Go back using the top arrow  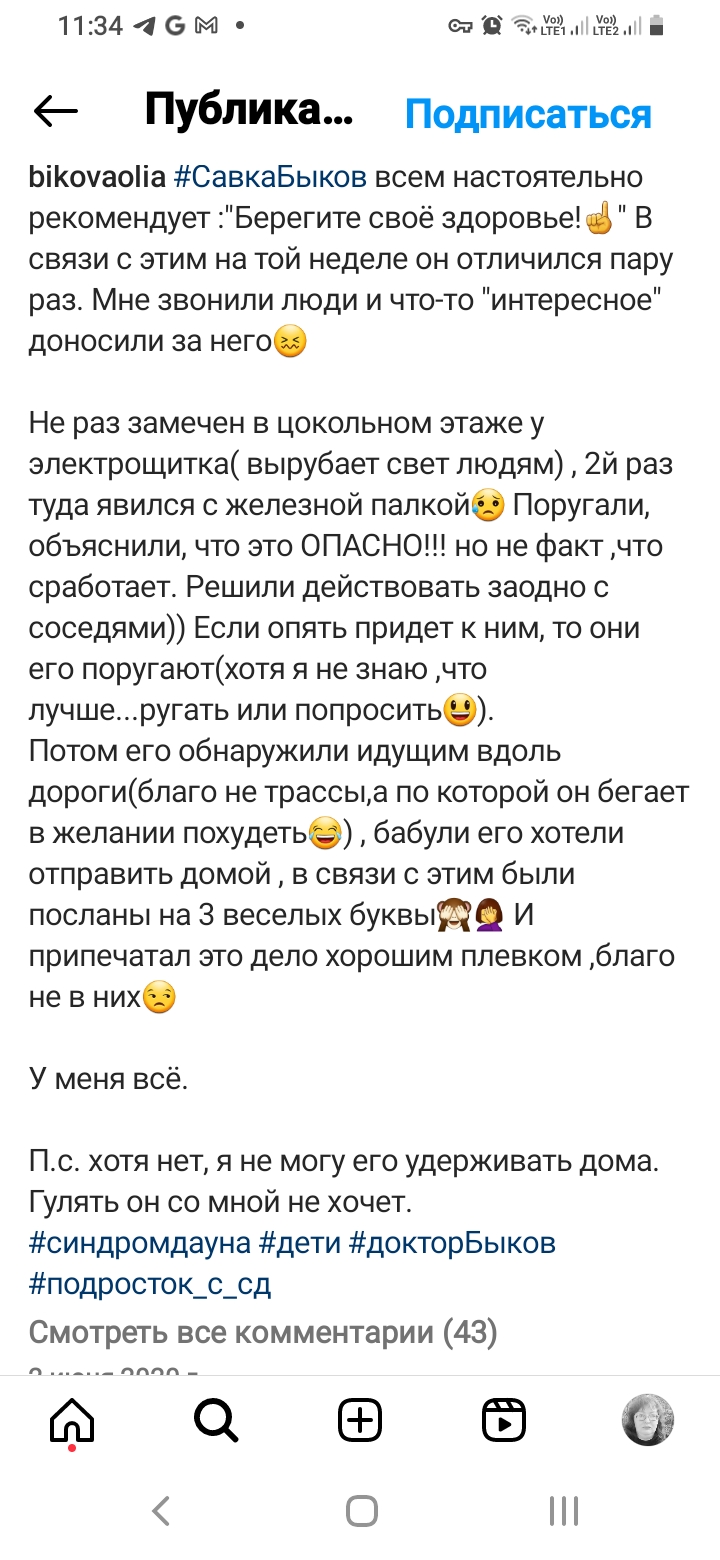[56, 112]
